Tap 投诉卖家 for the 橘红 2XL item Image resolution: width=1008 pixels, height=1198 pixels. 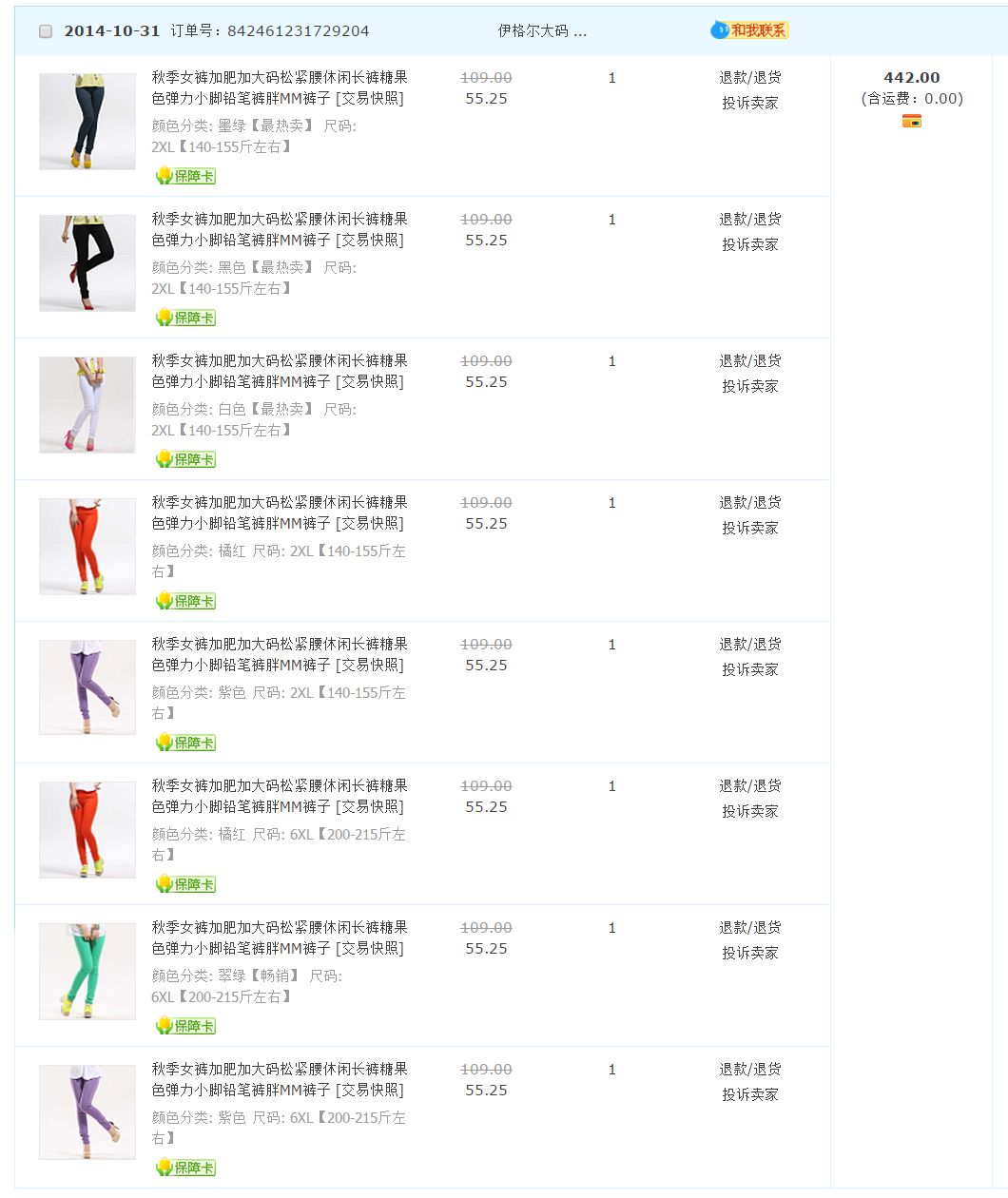point(749,528)
